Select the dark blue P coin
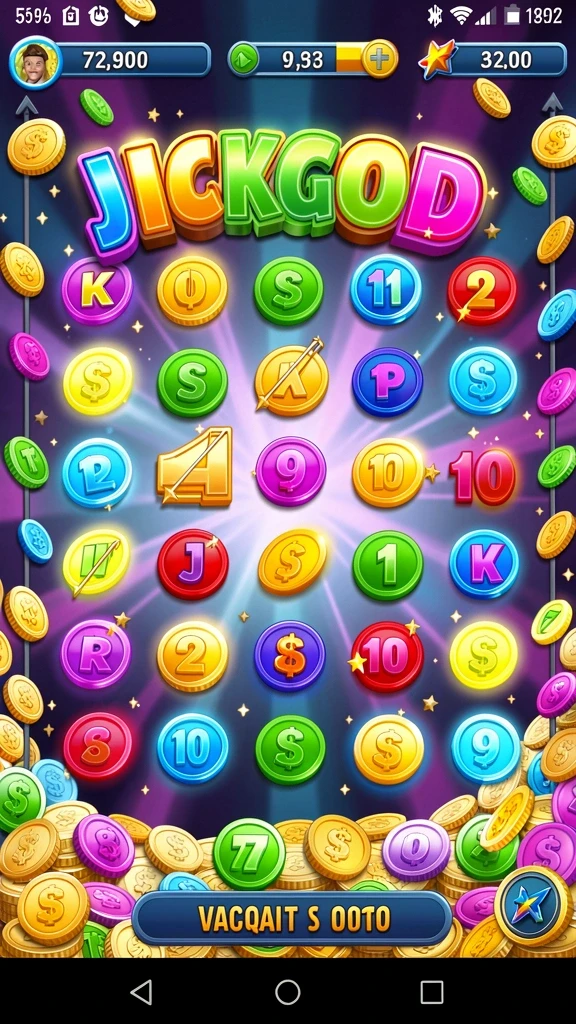 387,382
